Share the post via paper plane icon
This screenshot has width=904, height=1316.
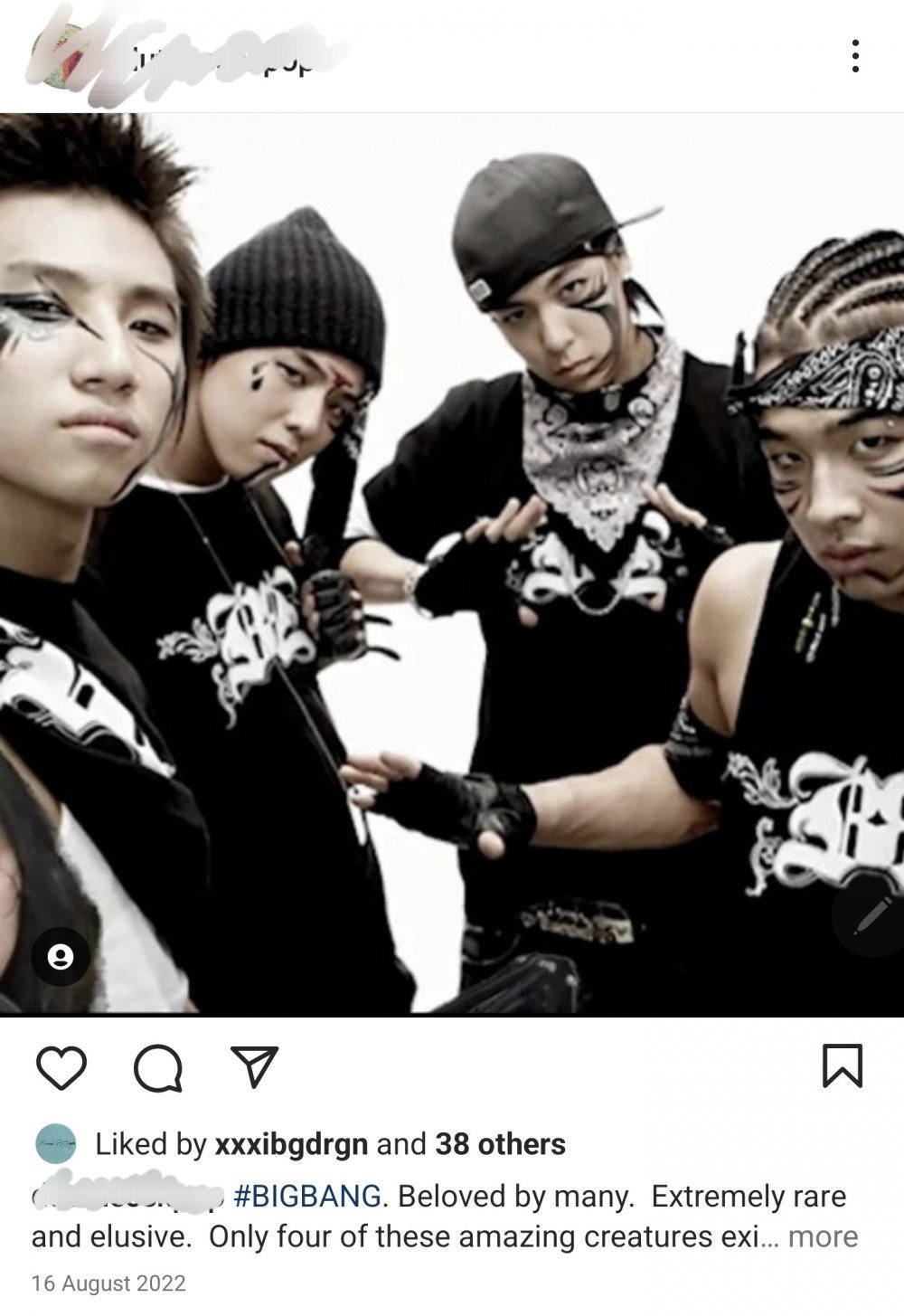point(254,1067)
